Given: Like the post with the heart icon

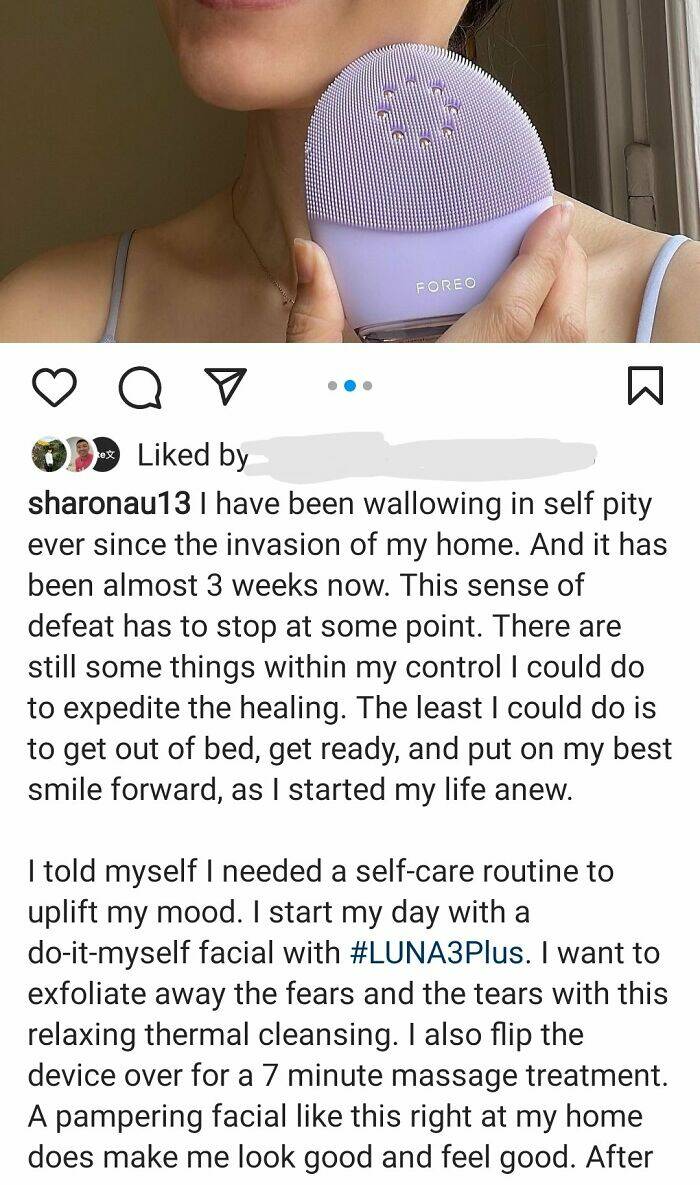Looking at the screenshot, I should click(54, 387).
